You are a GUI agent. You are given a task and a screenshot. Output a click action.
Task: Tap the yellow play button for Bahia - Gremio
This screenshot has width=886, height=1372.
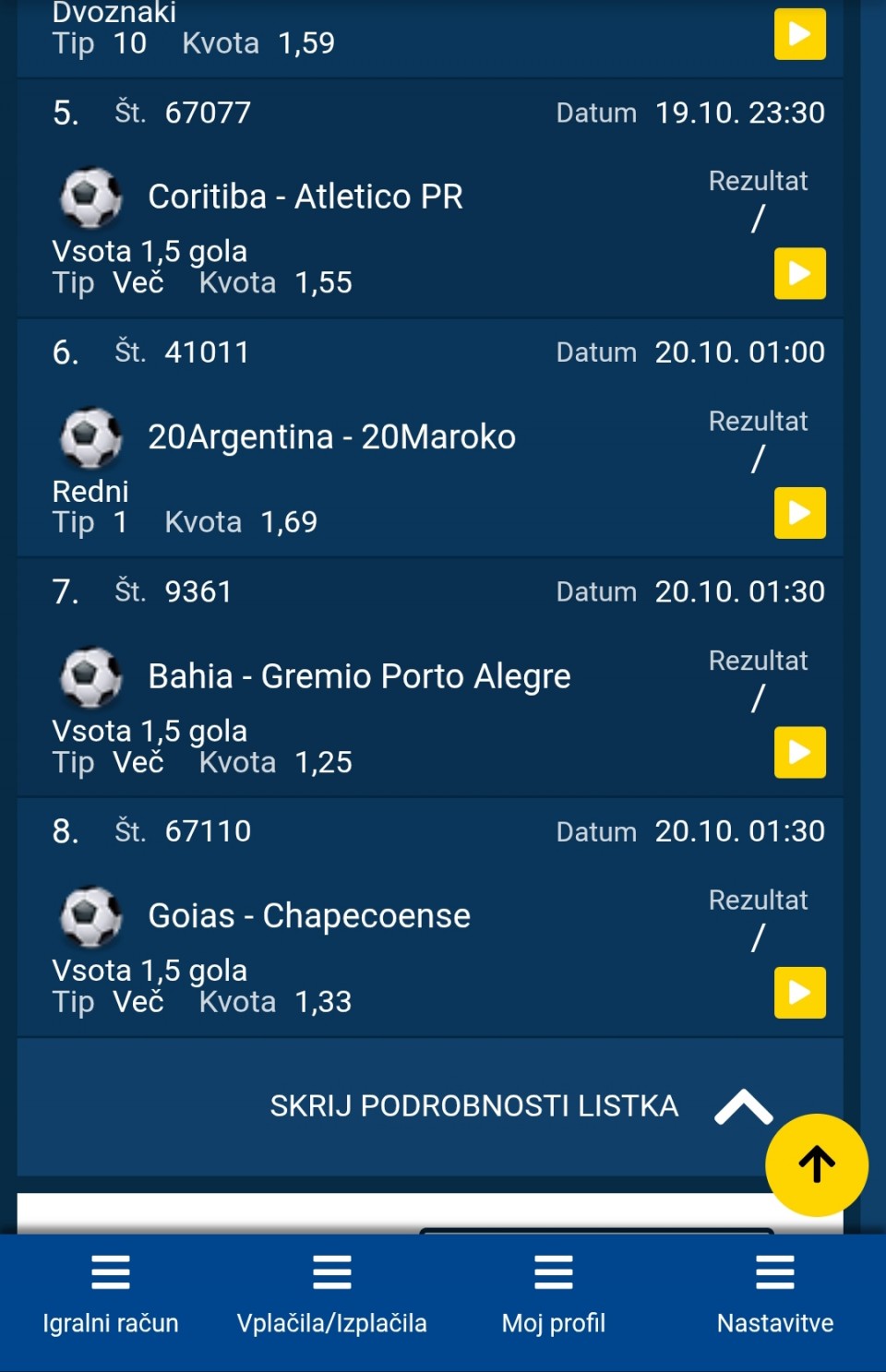point(799,753)
